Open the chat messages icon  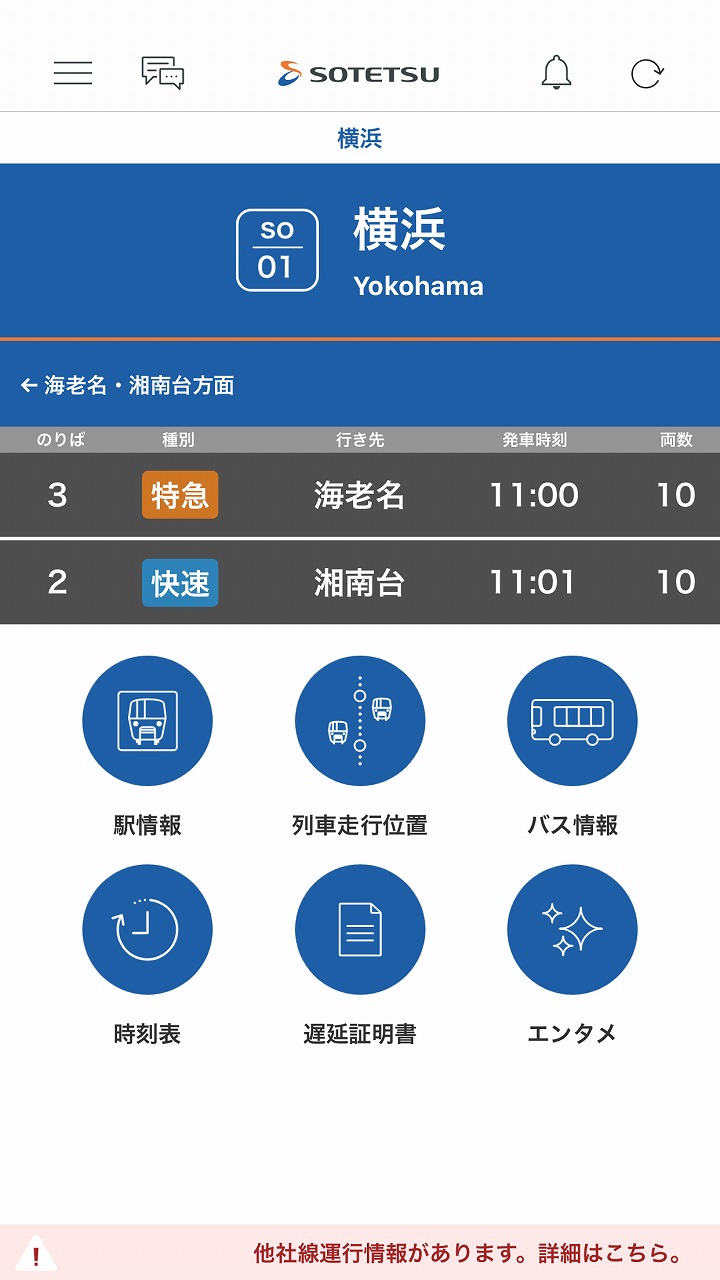(x=162, y=73)
